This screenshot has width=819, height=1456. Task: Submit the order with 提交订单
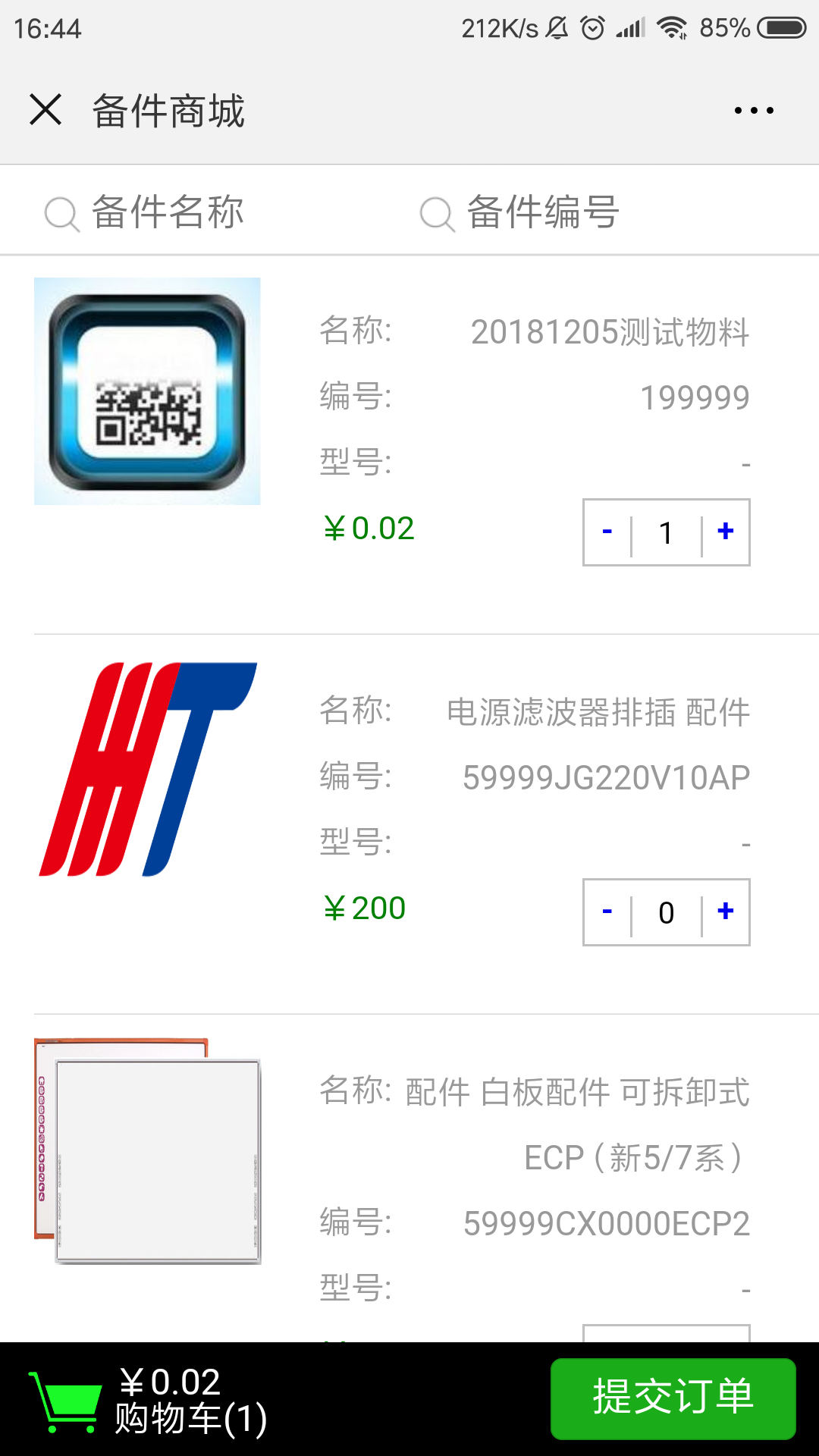673,1398
